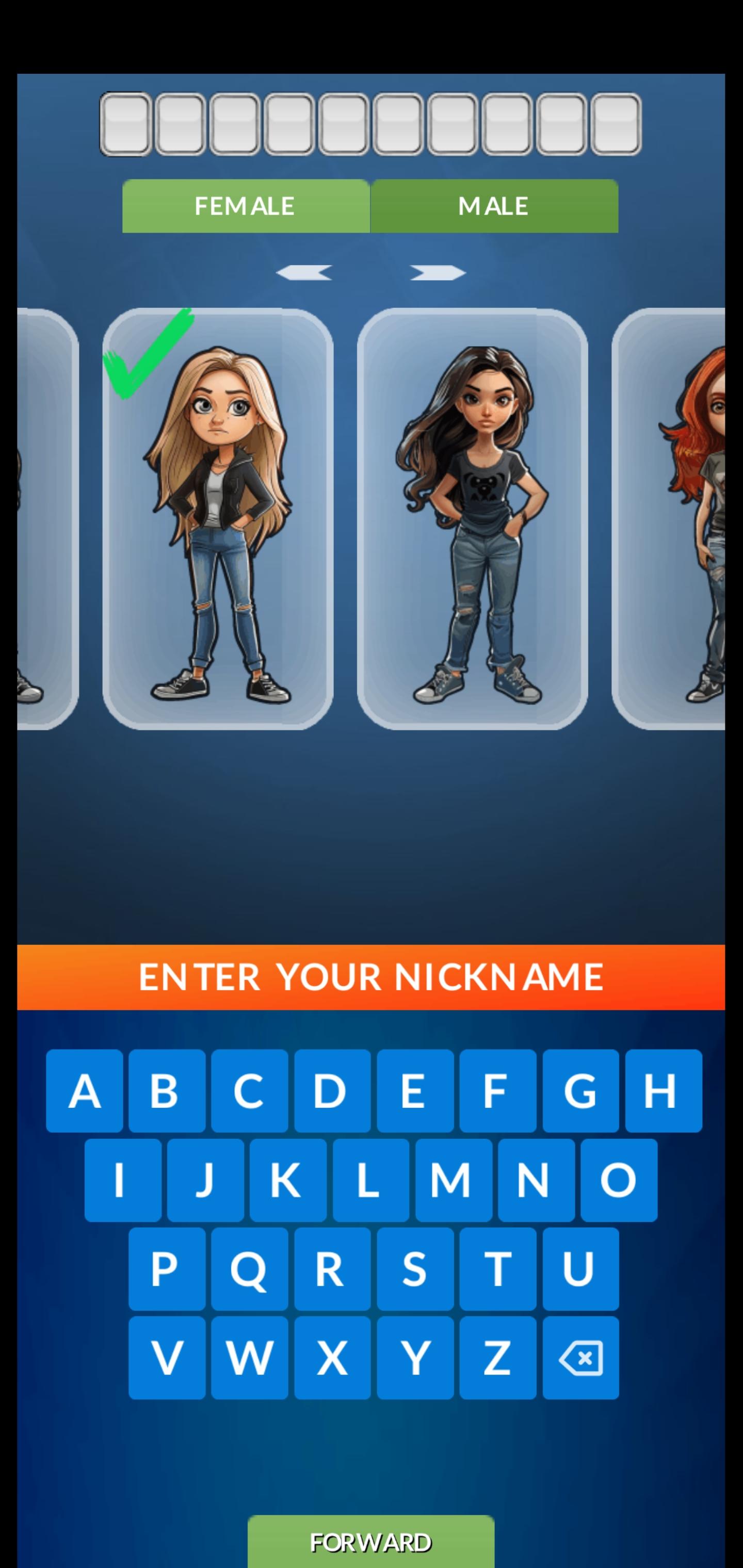
Task: Tap the letter Z key
Action: coord(497,1358)
